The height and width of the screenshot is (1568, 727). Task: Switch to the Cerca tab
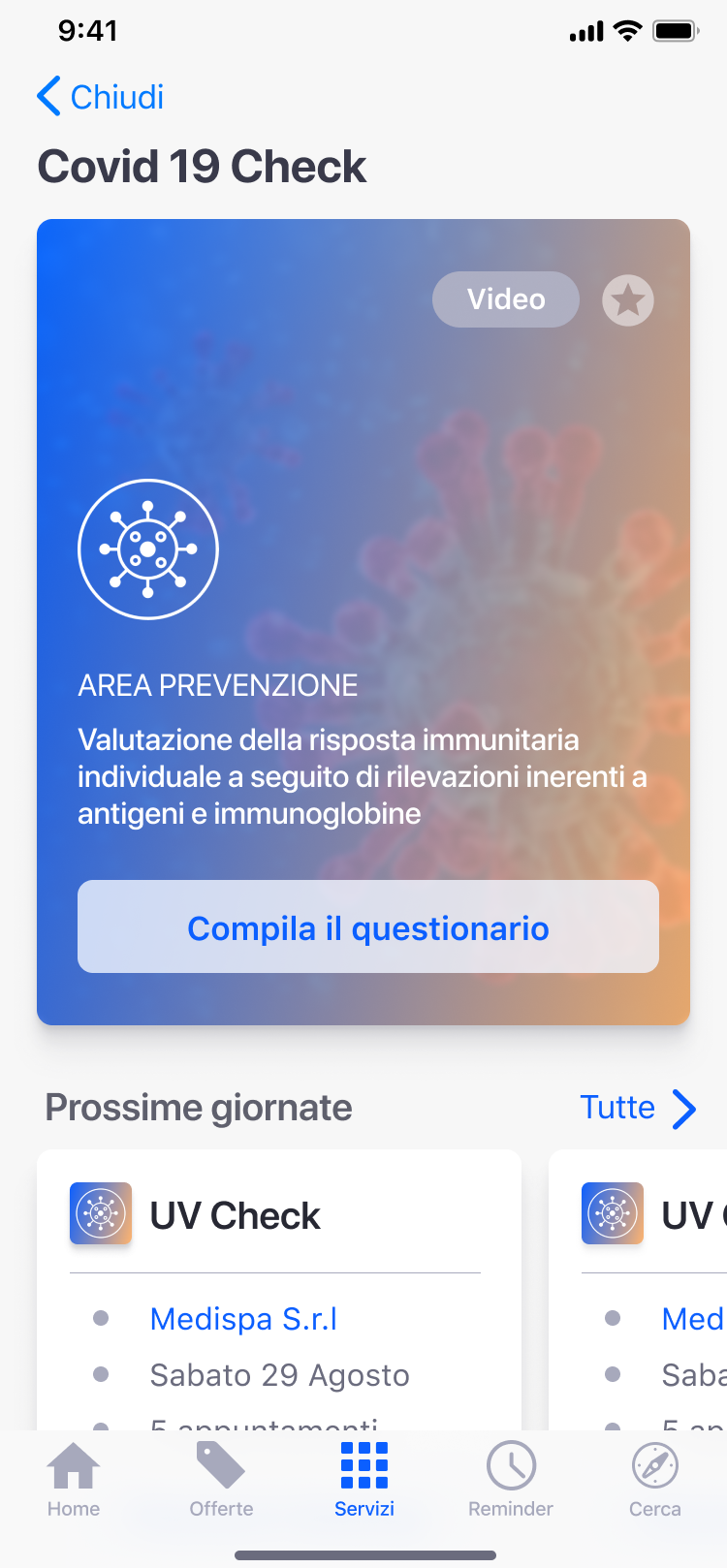(655, 1479)
